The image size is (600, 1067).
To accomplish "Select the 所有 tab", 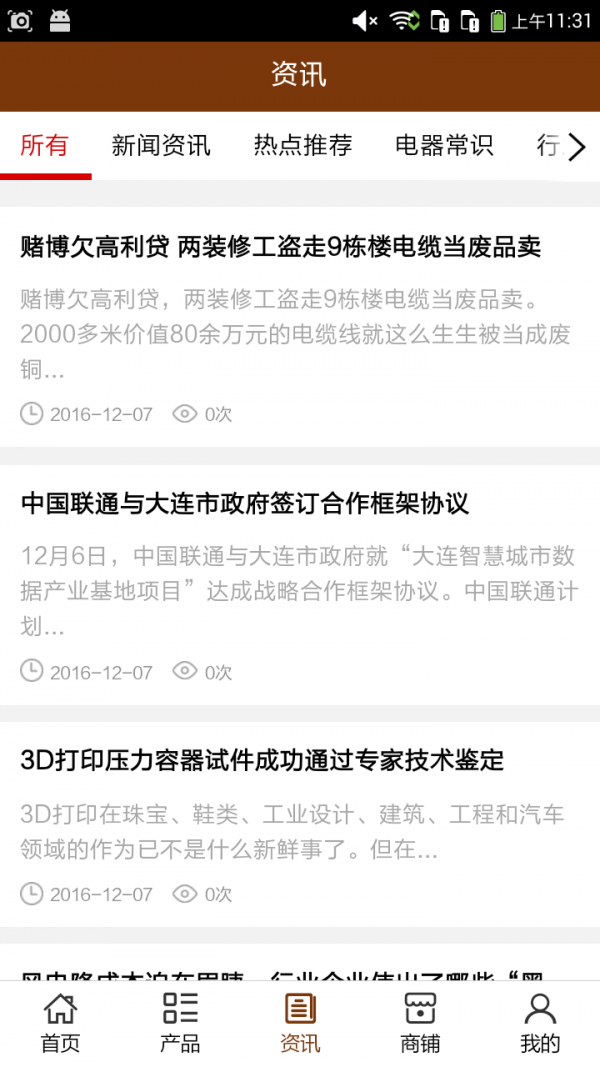I will point(45,146).
